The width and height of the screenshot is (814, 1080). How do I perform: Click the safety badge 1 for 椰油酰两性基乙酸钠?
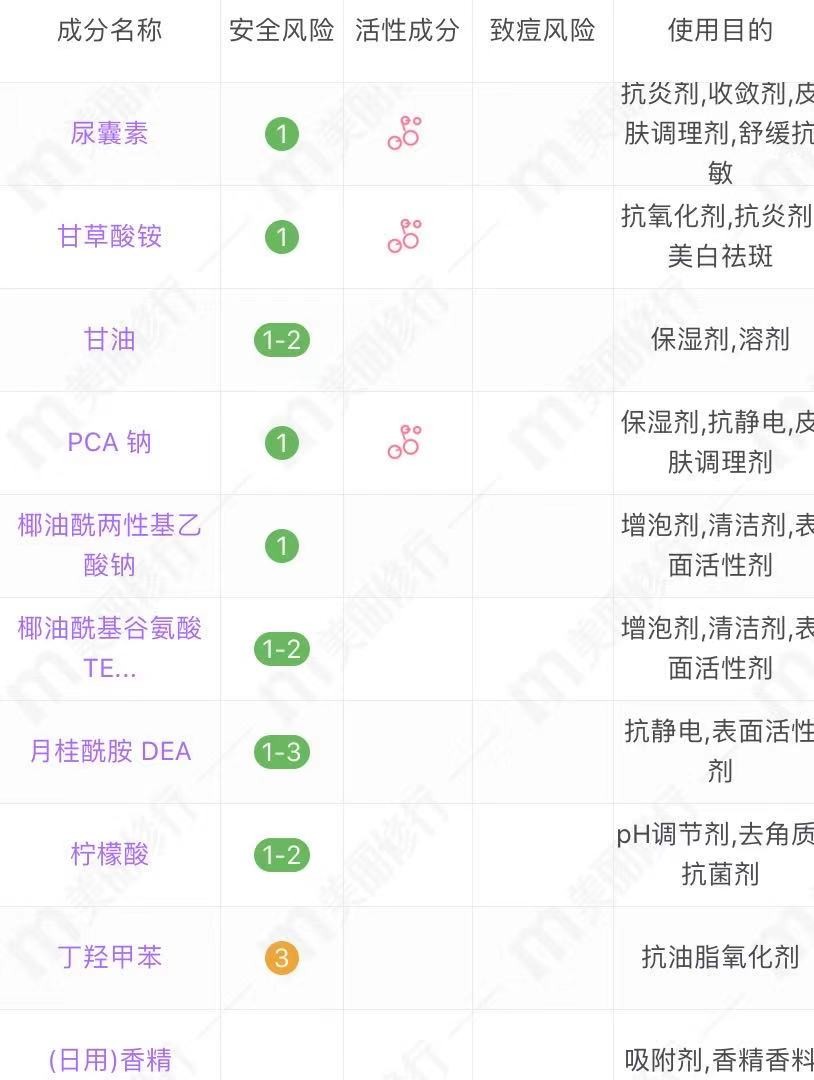pos(281,546)
